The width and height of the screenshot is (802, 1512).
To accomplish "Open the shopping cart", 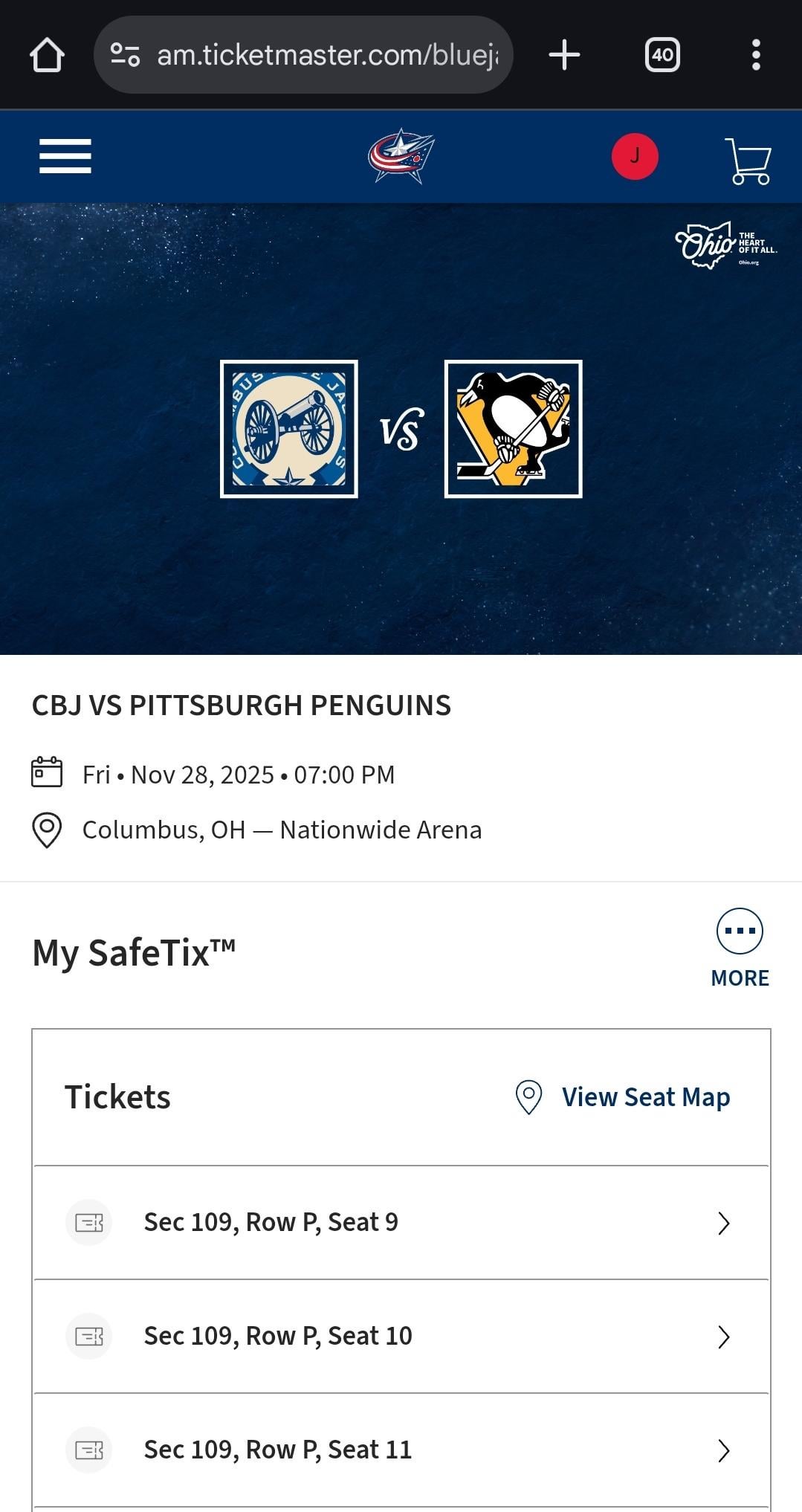I will (748, 160).
